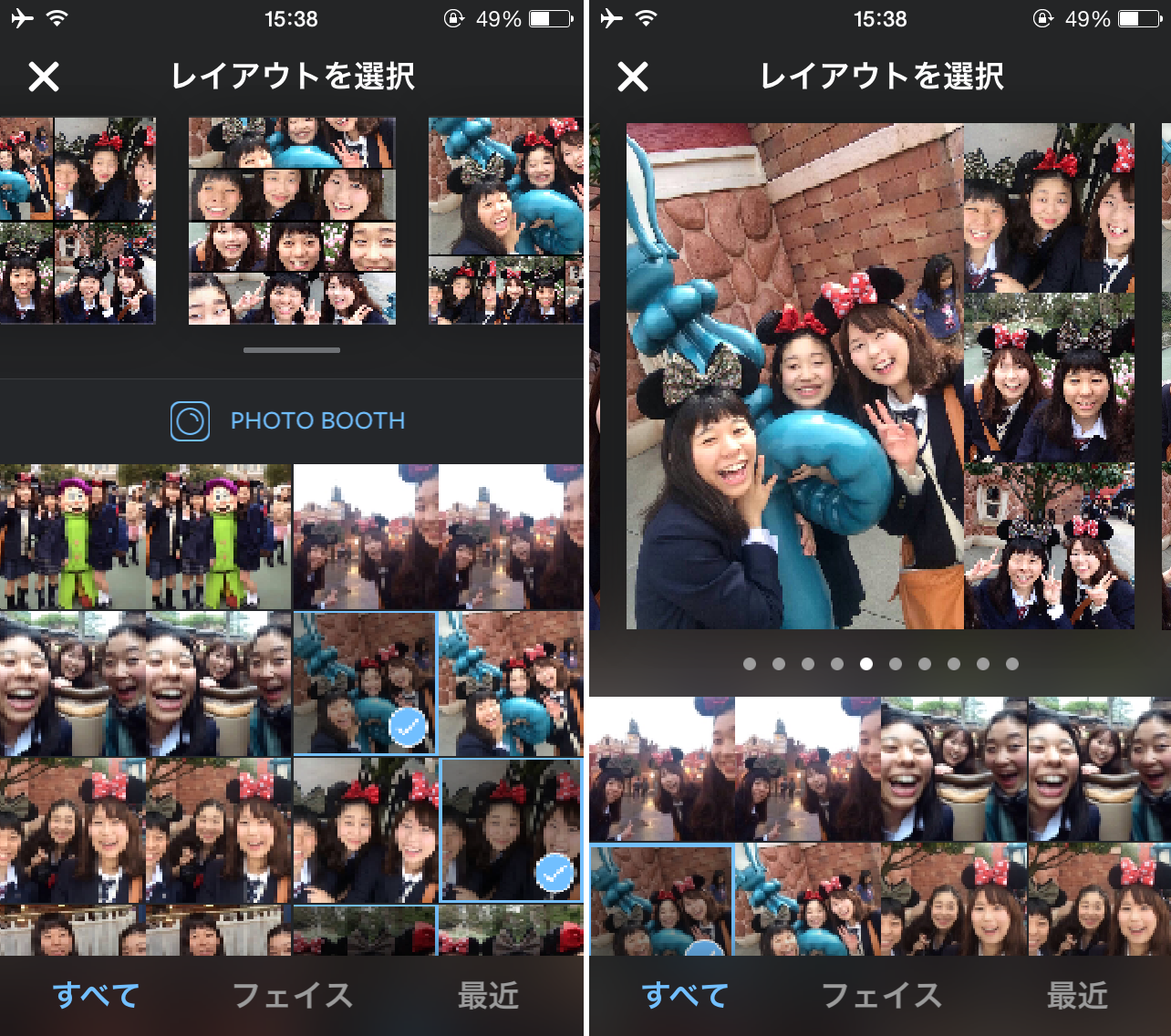Close the layout screen showing page dots
Image resolution: width=1171 pixels, height=1036 pixels.
633,77
